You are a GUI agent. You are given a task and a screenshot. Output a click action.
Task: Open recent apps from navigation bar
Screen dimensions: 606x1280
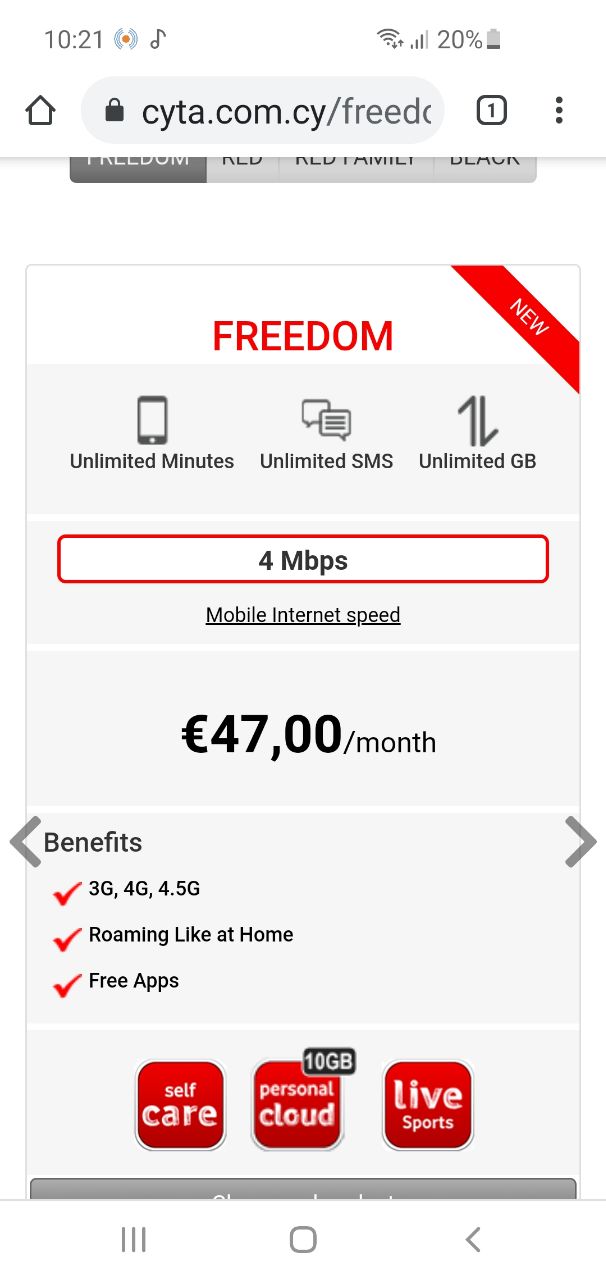click(133, 1240)
